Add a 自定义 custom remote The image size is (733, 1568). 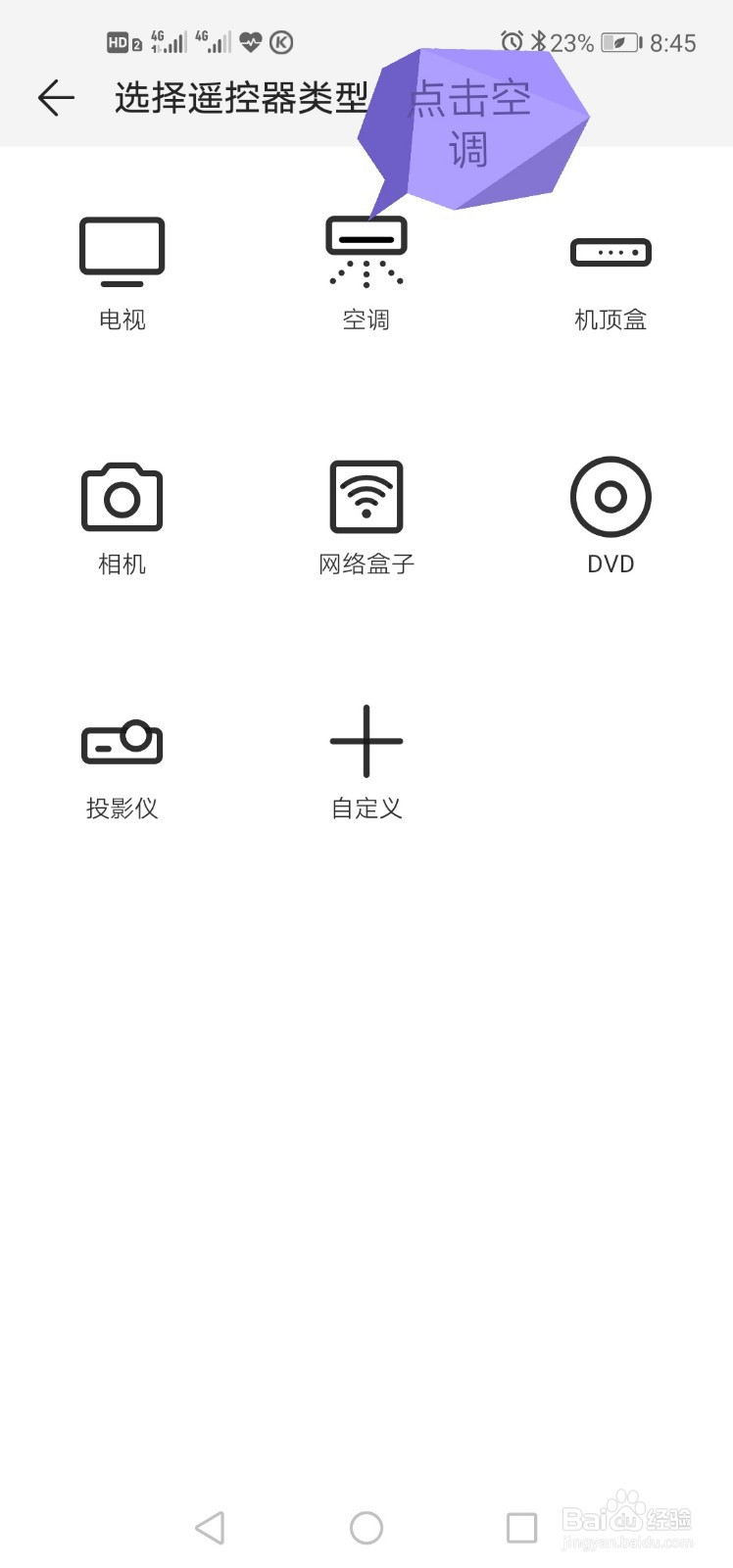[366, 762]
